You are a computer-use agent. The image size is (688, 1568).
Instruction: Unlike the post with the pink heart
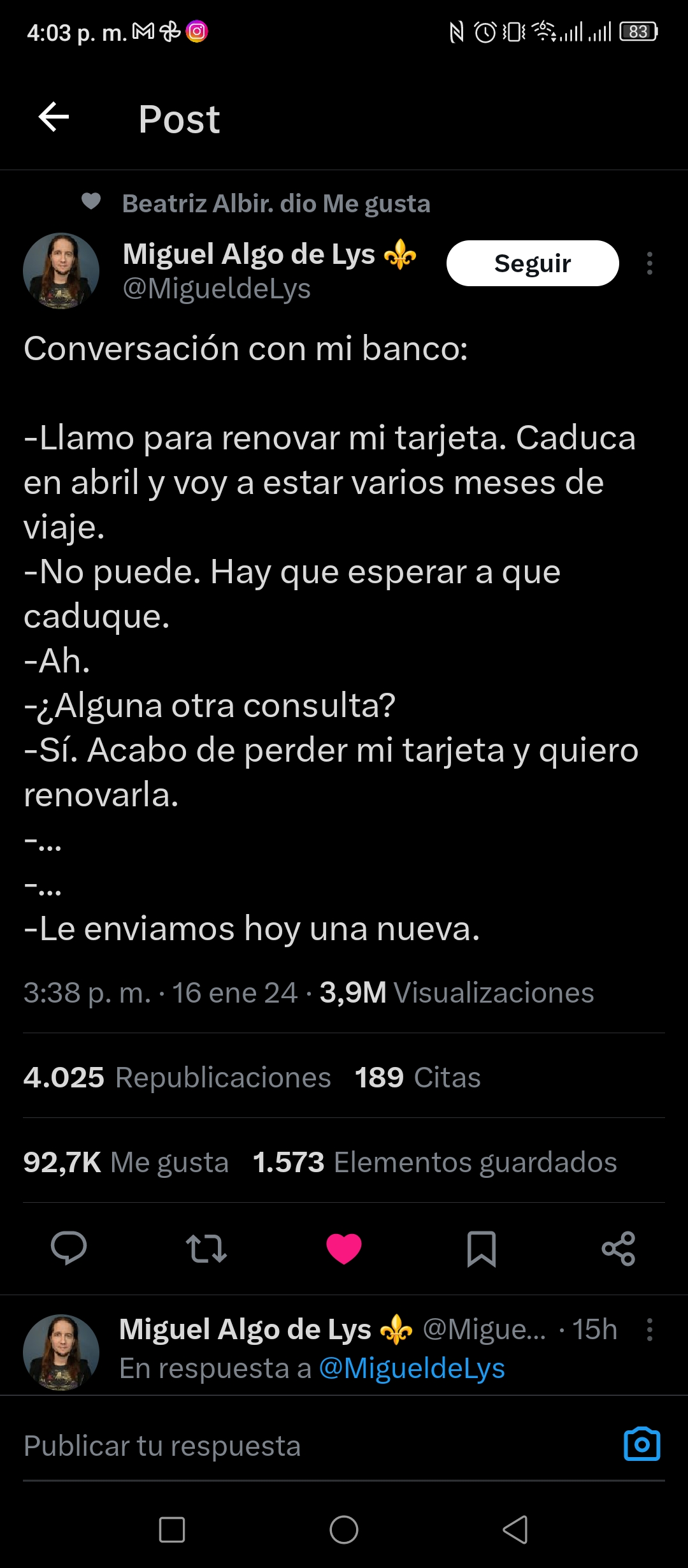tap(344, 1248)
